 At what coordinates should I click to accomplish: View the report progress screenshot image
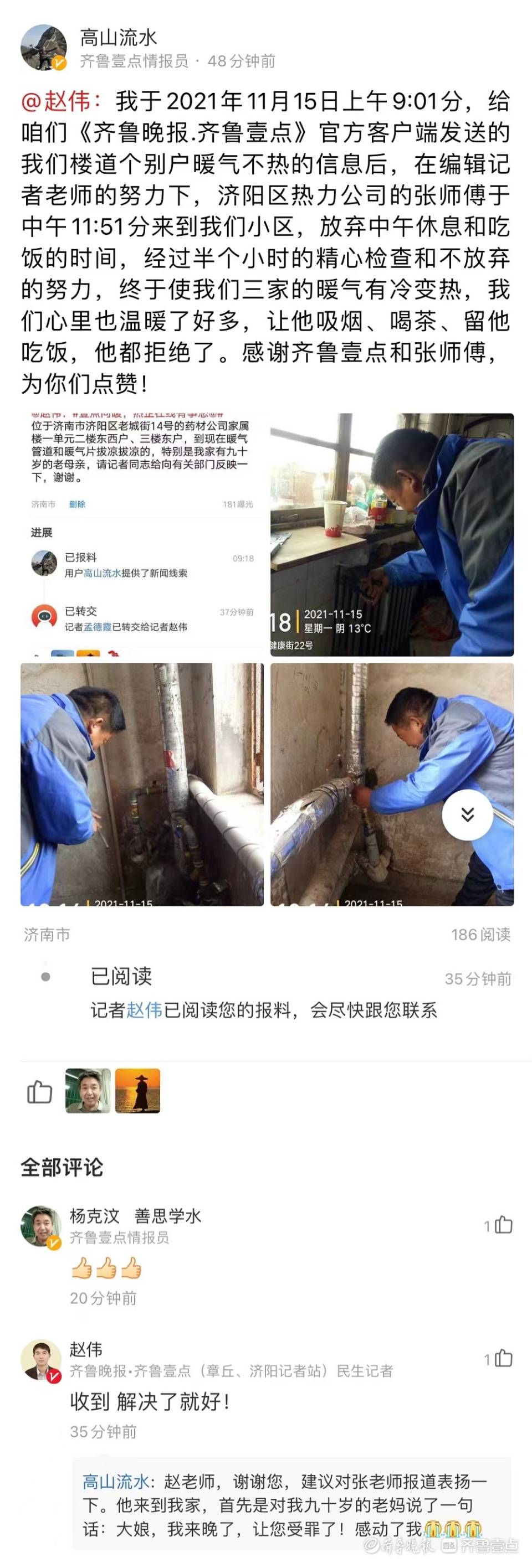point(142,534)
